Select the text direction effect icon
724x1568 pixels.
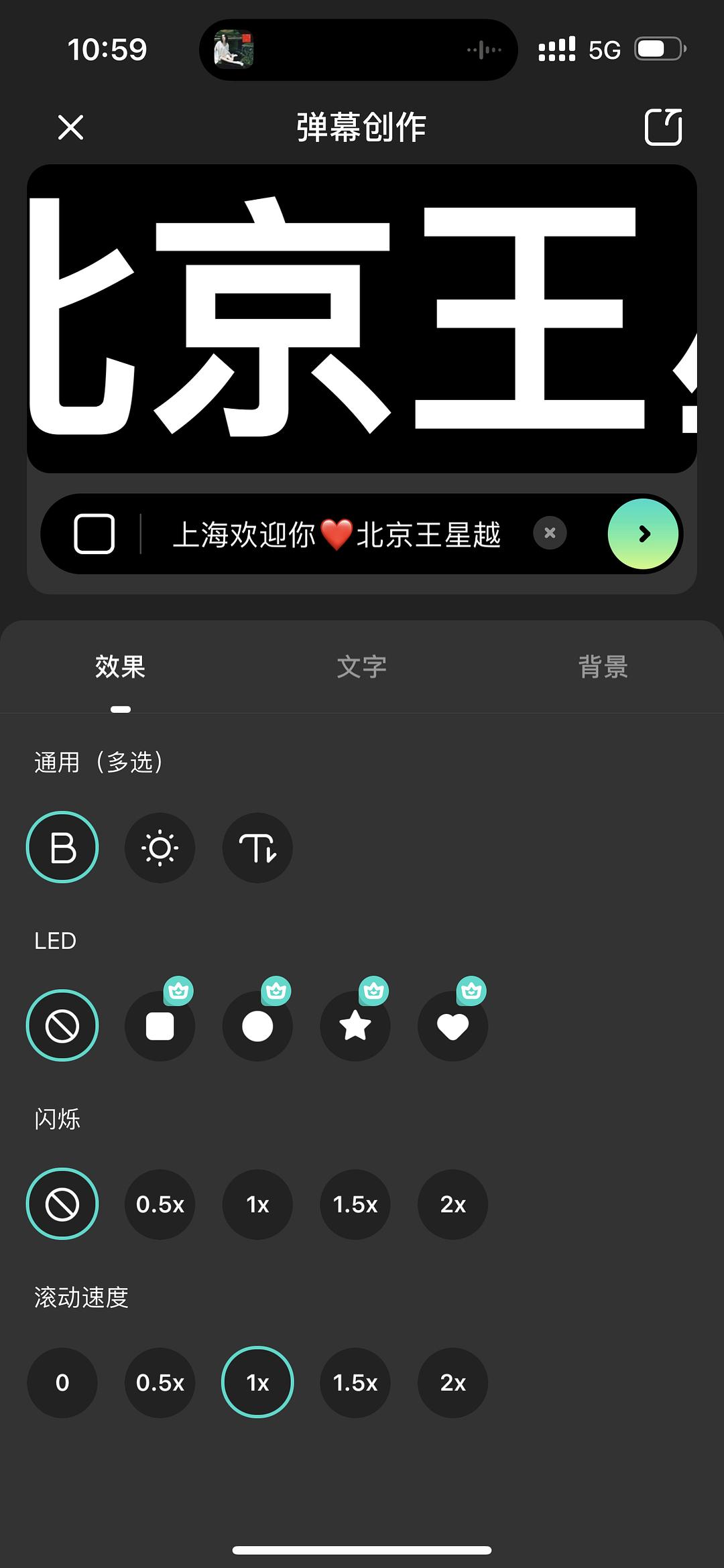[x=257, y=848]
